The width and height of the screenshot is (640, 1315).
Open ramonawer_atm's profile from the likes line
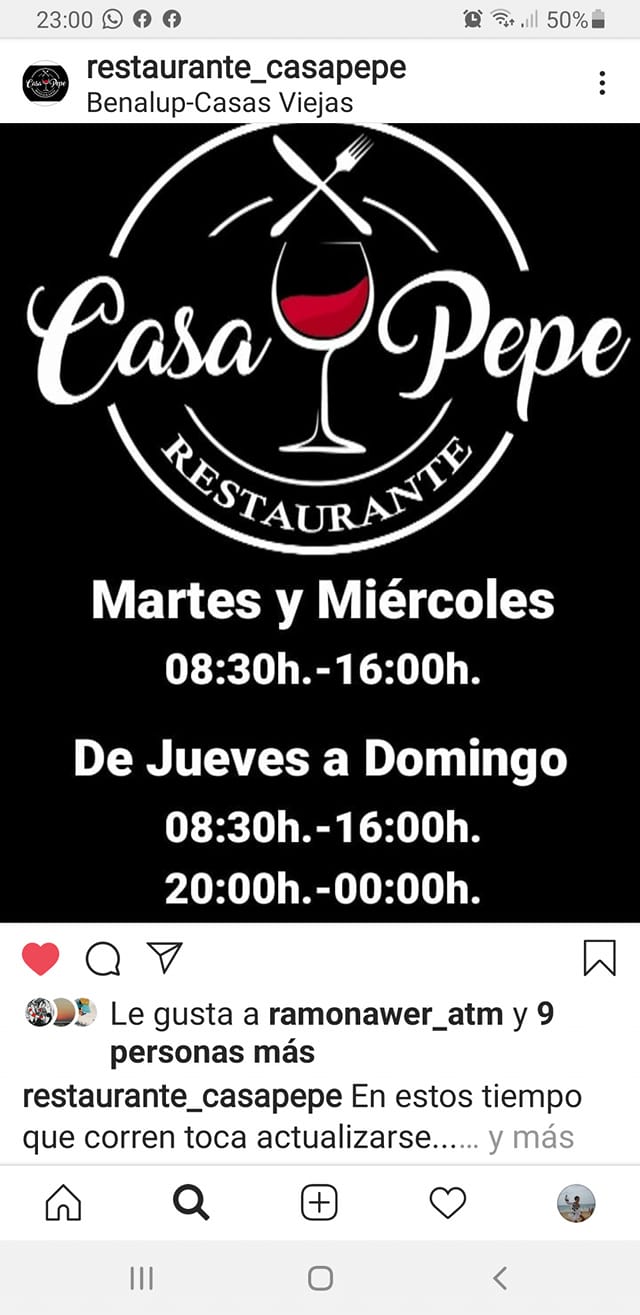(386, 1015)
